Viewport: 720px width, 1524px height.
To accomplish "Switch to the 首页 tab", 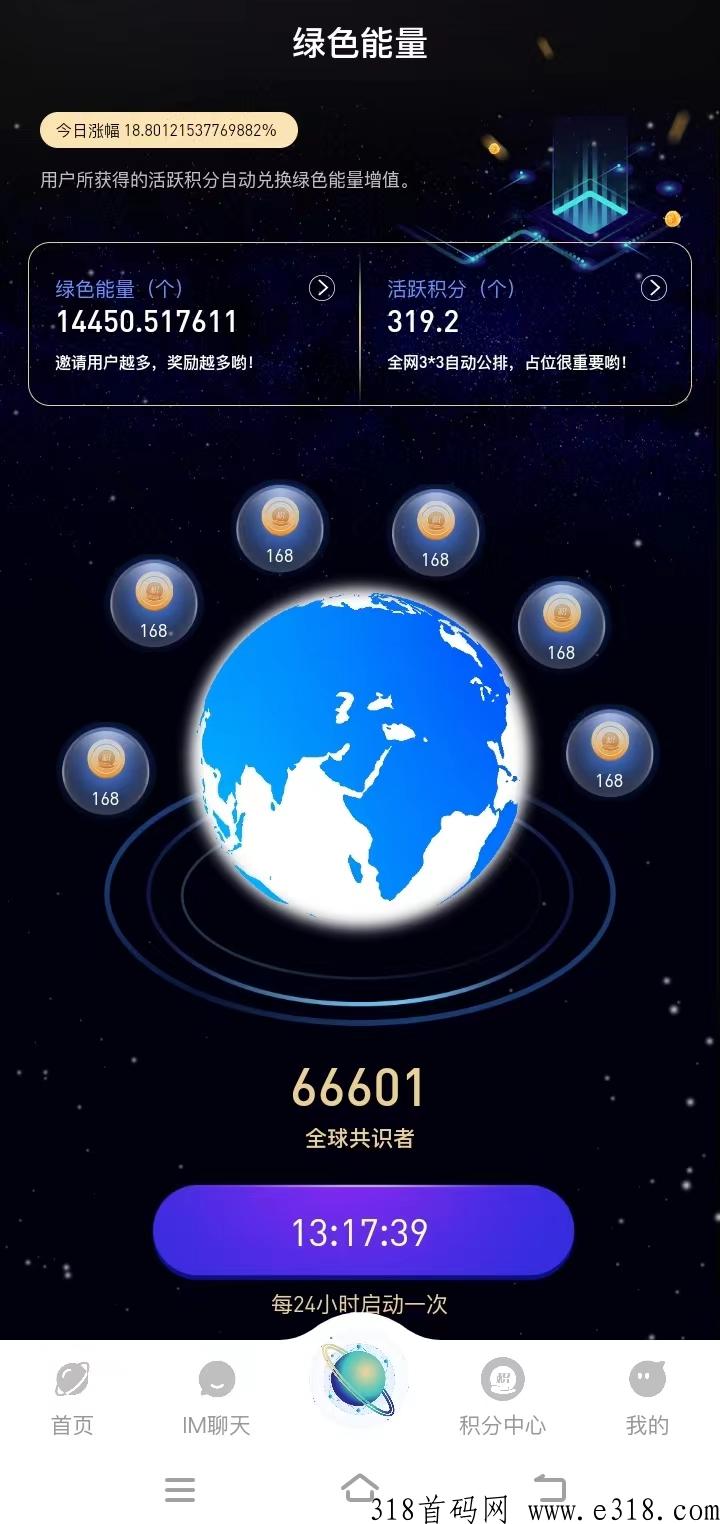I will 72,1396.
